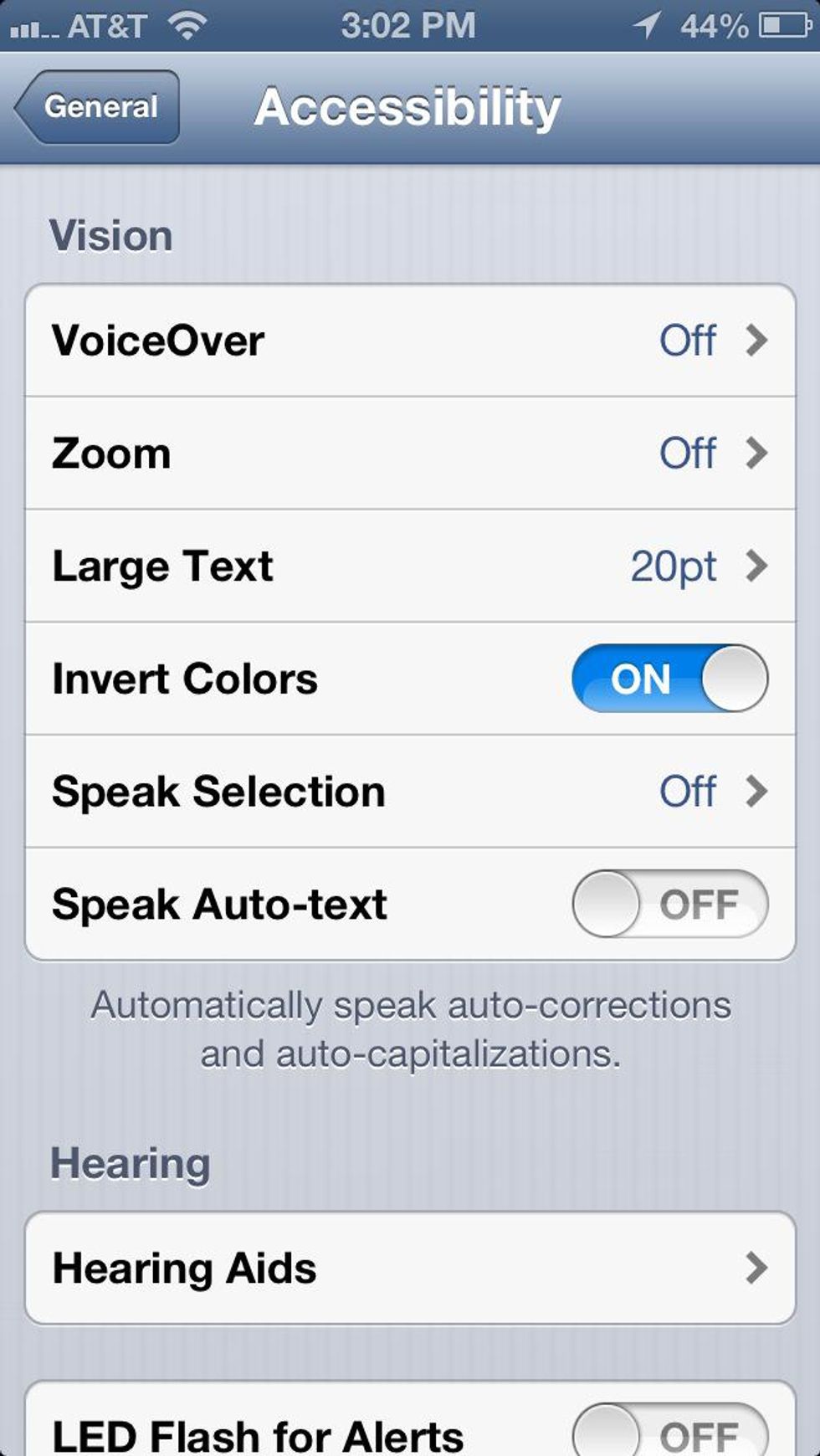
Task: Open Hearing Aids settings
Action: [x=410, y=1268]
